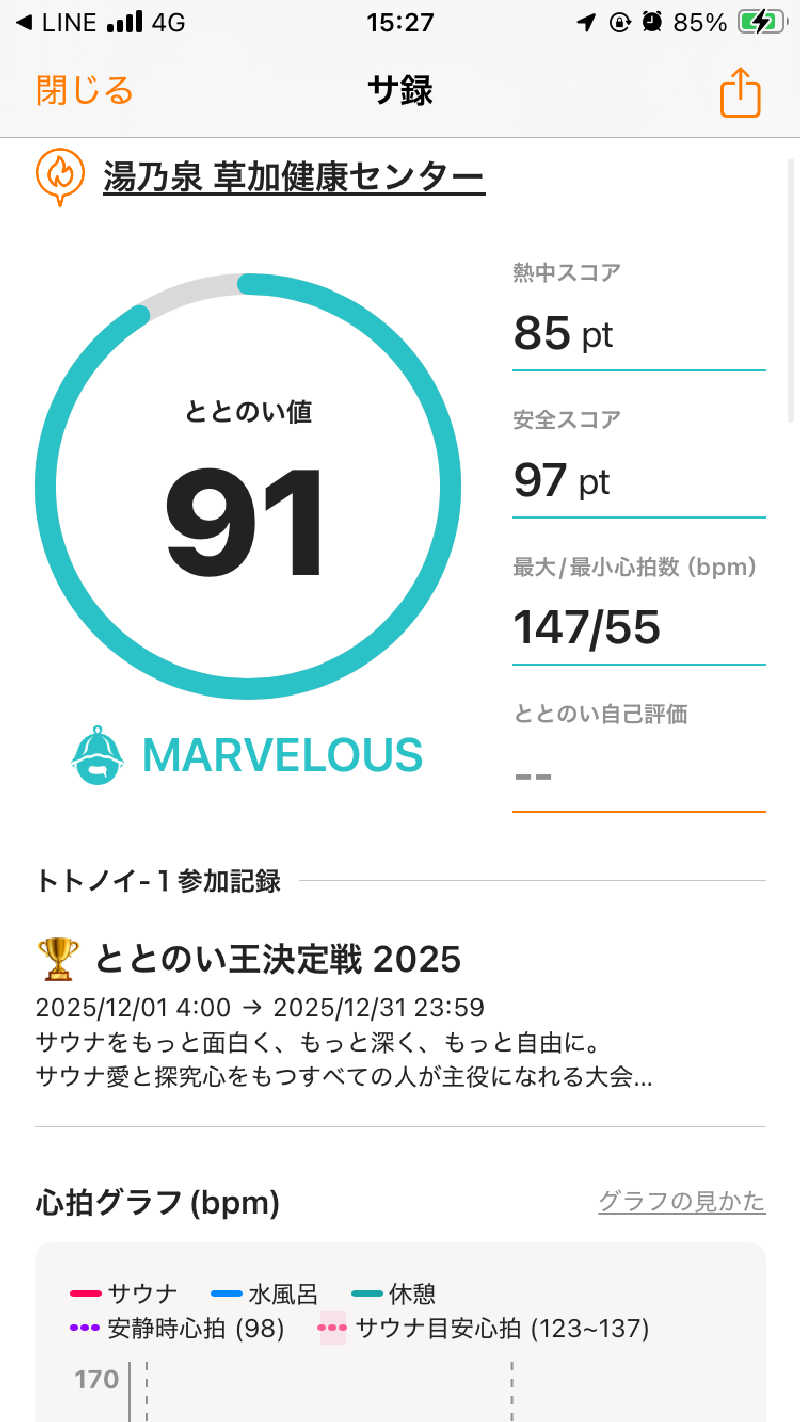Close the サ録 screen with 閉じる
The height and width of the screenshot is (1422, 800).
tap(84, 90)
